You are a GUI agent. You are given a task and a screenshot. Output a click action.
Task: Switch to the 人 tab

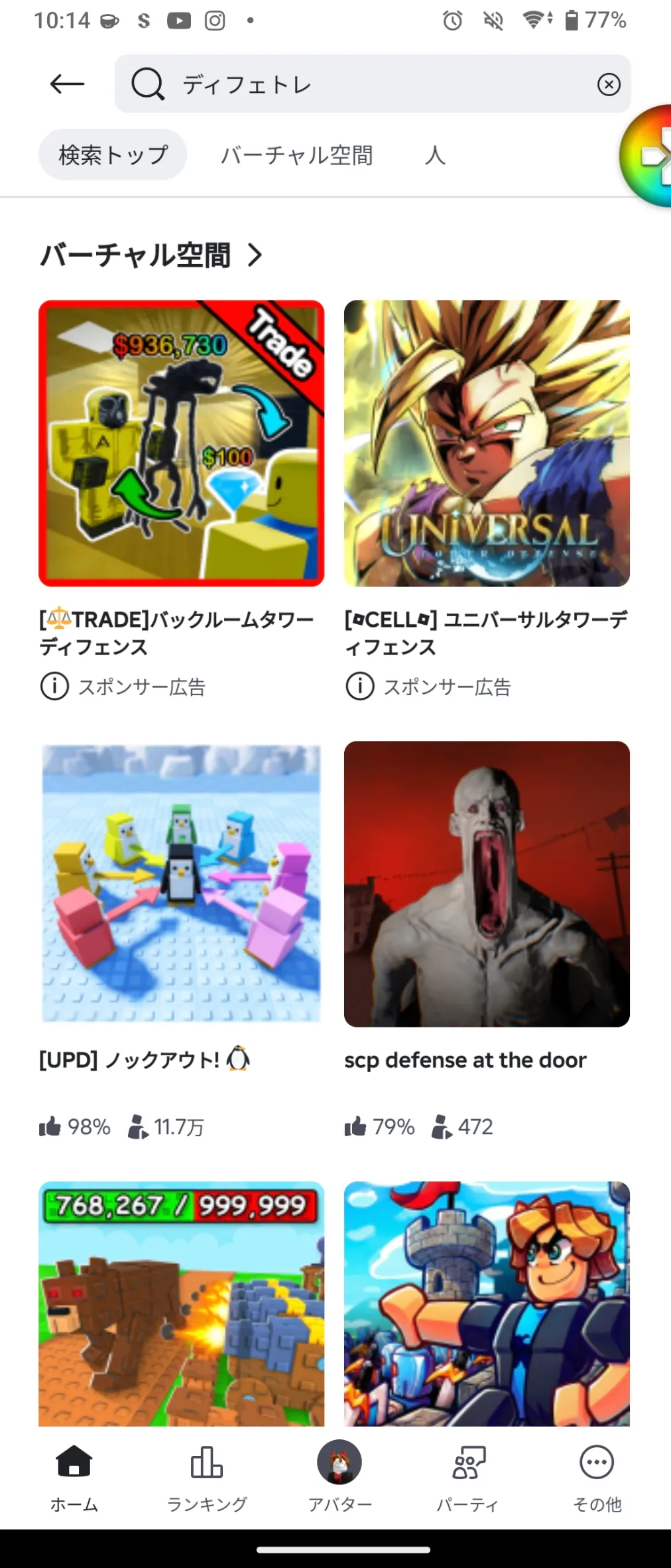tap(435, 155)
